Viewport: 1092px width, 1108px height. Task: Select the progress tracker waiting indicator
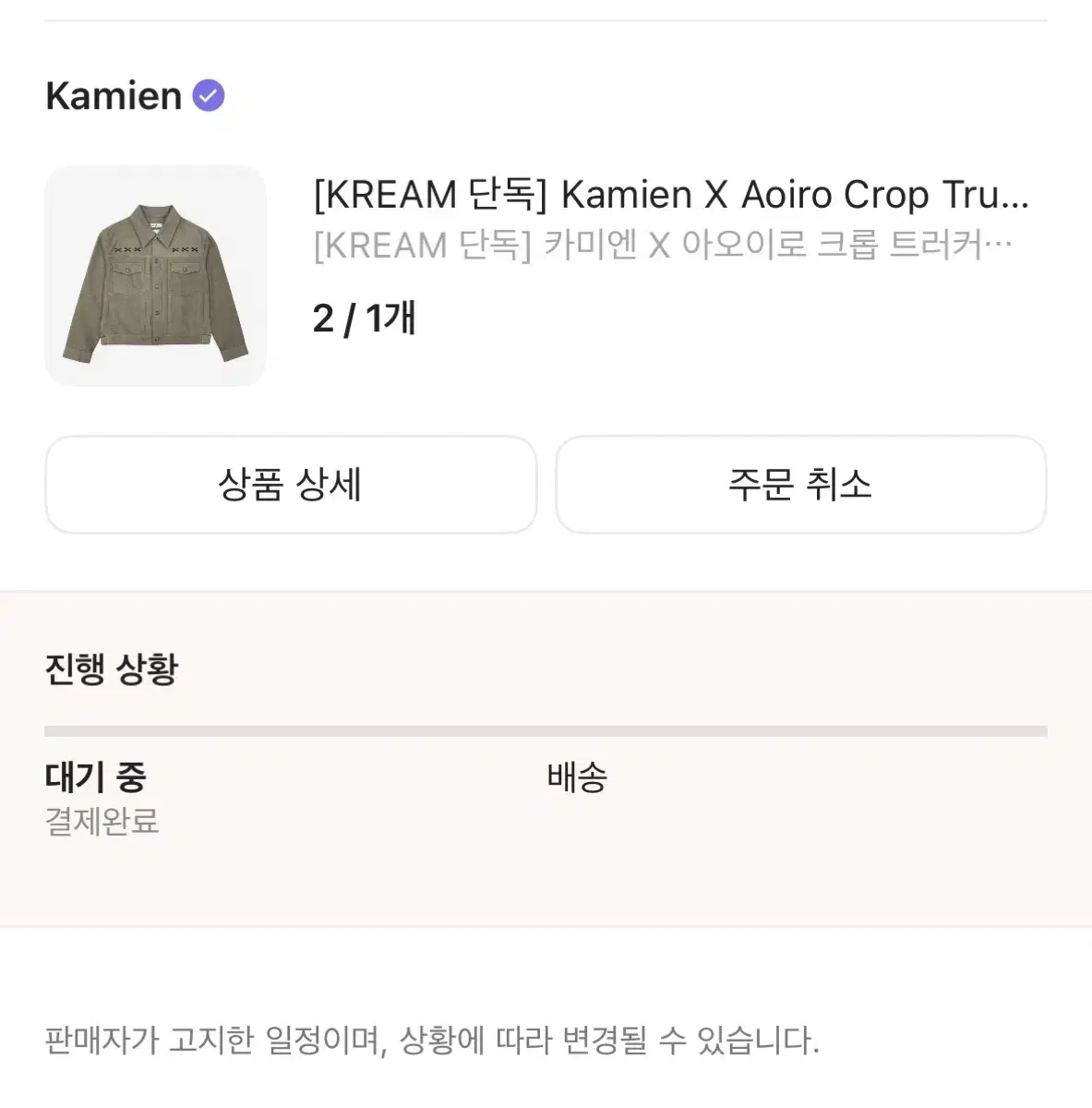[x=95, y=778]
